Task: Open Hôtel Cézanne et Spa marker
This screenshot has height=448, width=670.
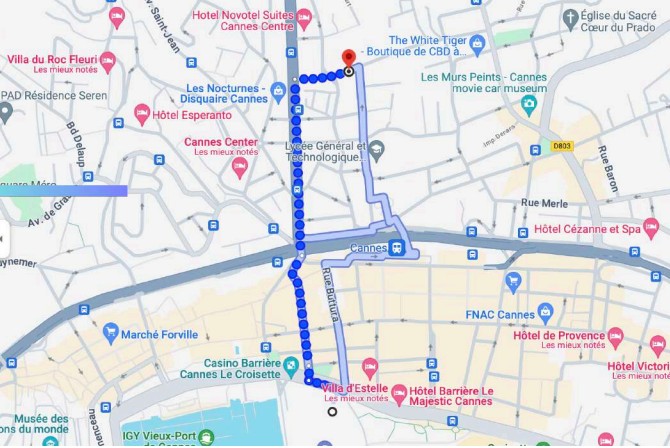Action: tap(652, 229)
